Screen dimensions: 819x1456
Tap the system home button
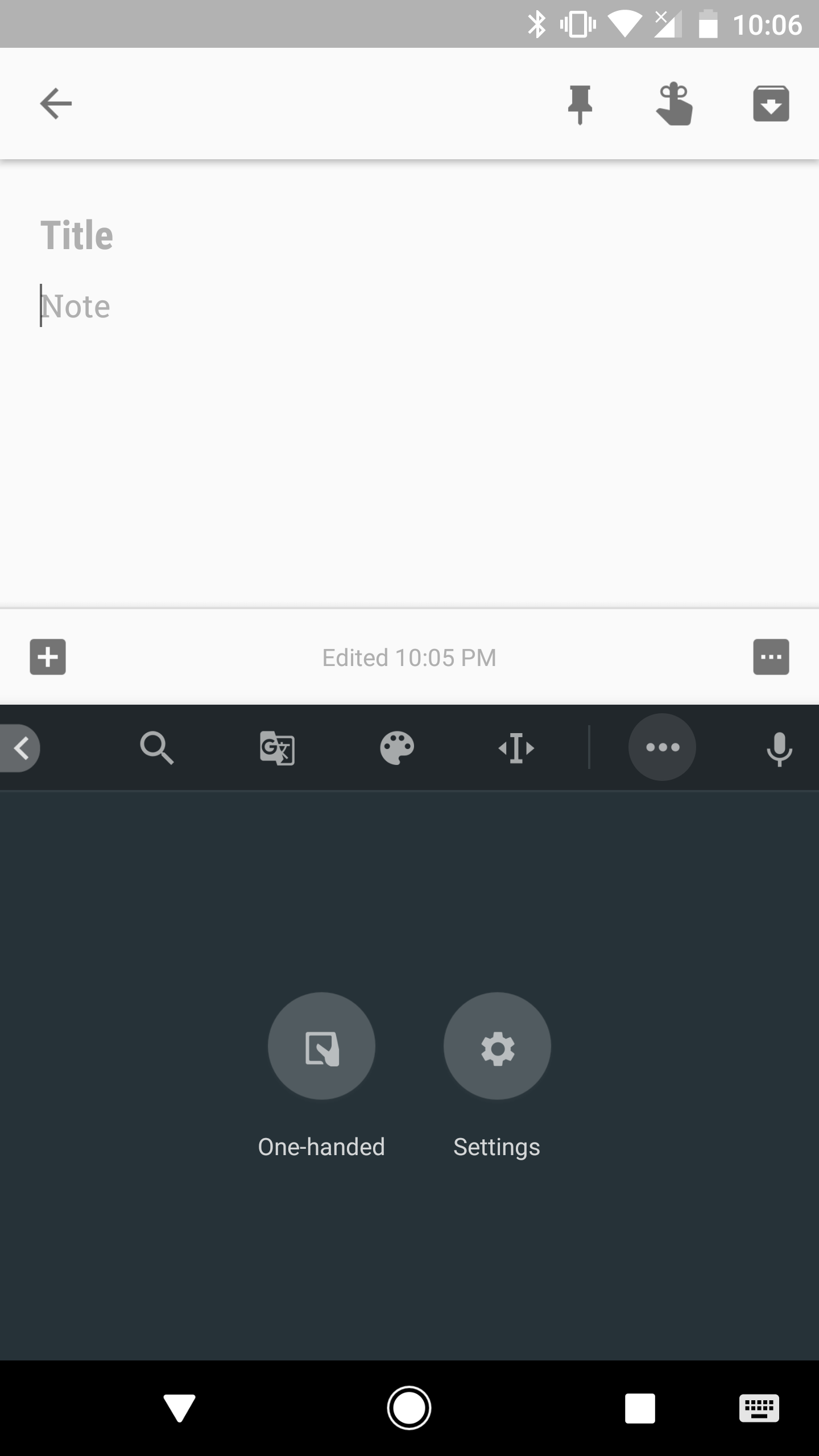(x=409, y=1408)
